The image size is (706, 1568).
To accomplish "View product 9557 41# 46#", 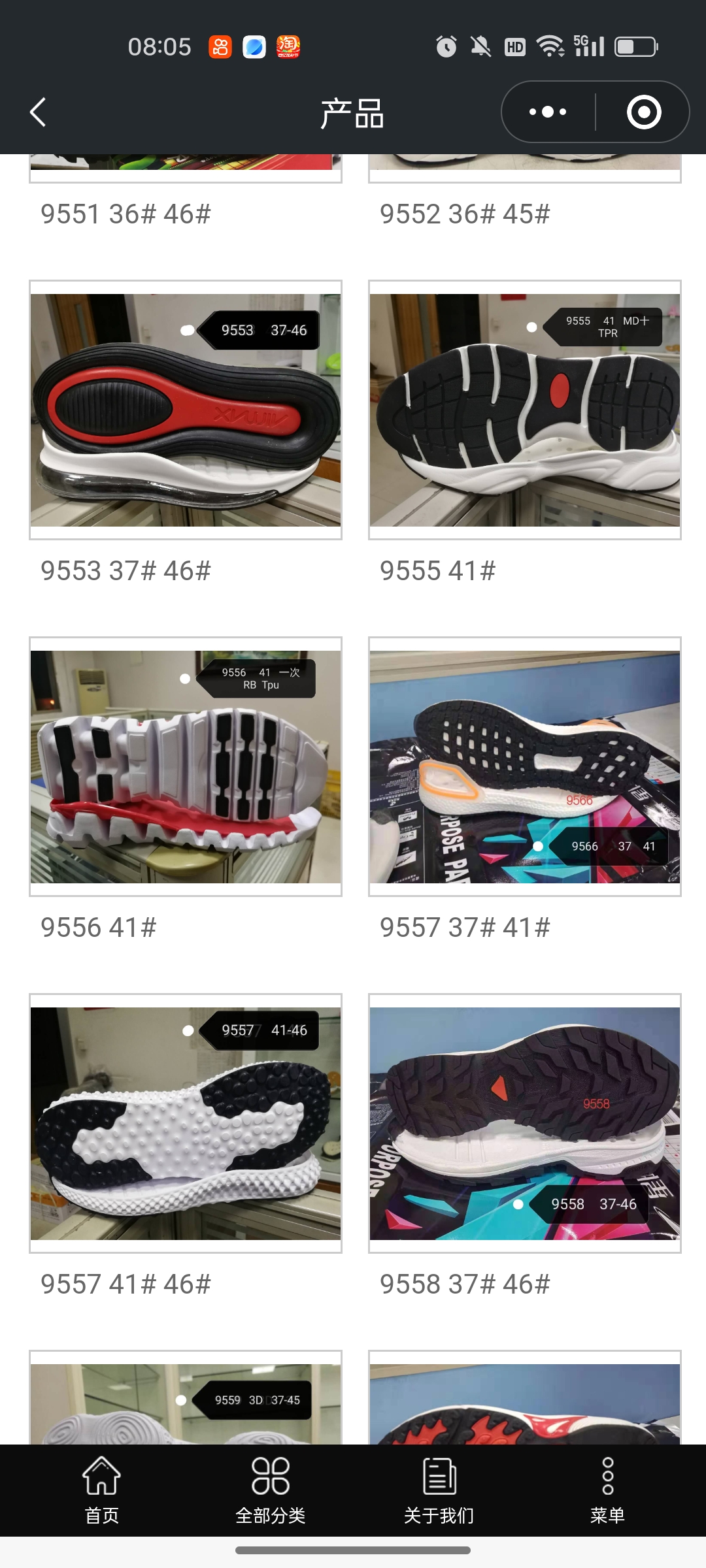I will (x=186, y=1124).
